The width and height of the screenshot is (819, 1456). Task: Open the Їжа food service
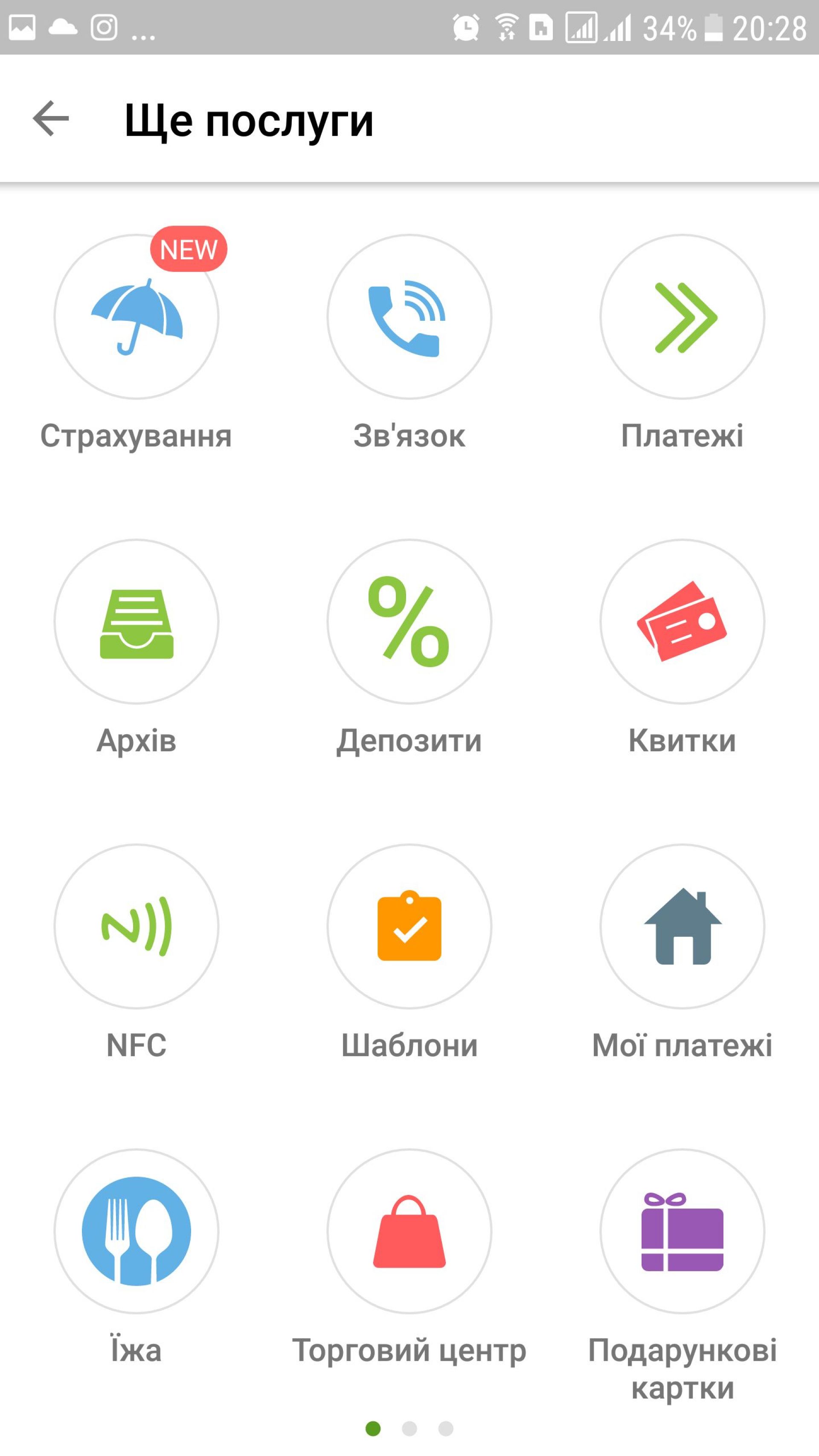[136, 1231]
